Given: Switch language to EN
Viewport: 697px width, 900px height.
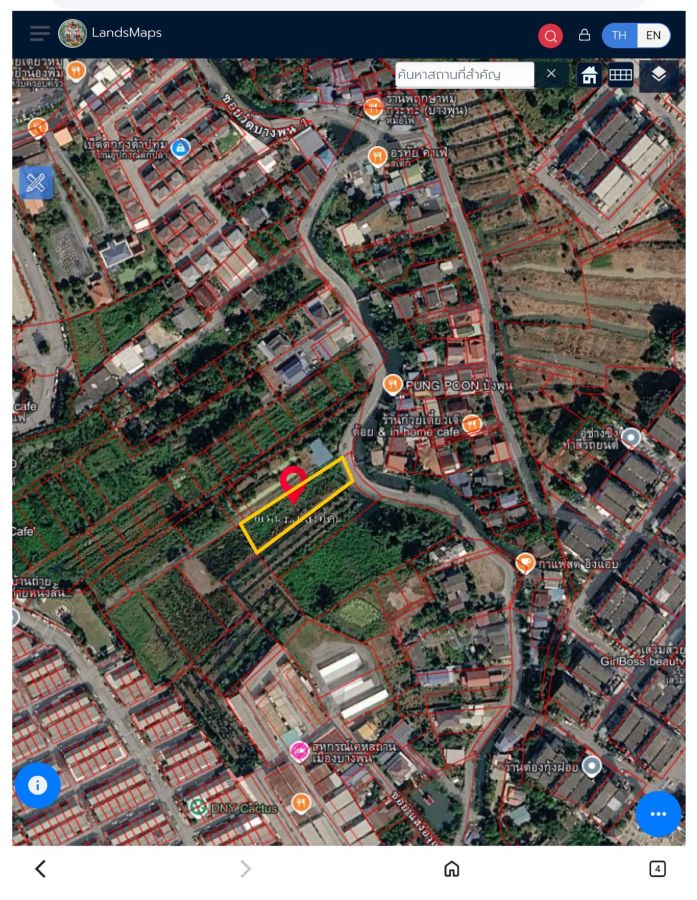Looking at the screenshot, I should pos(653,35).
